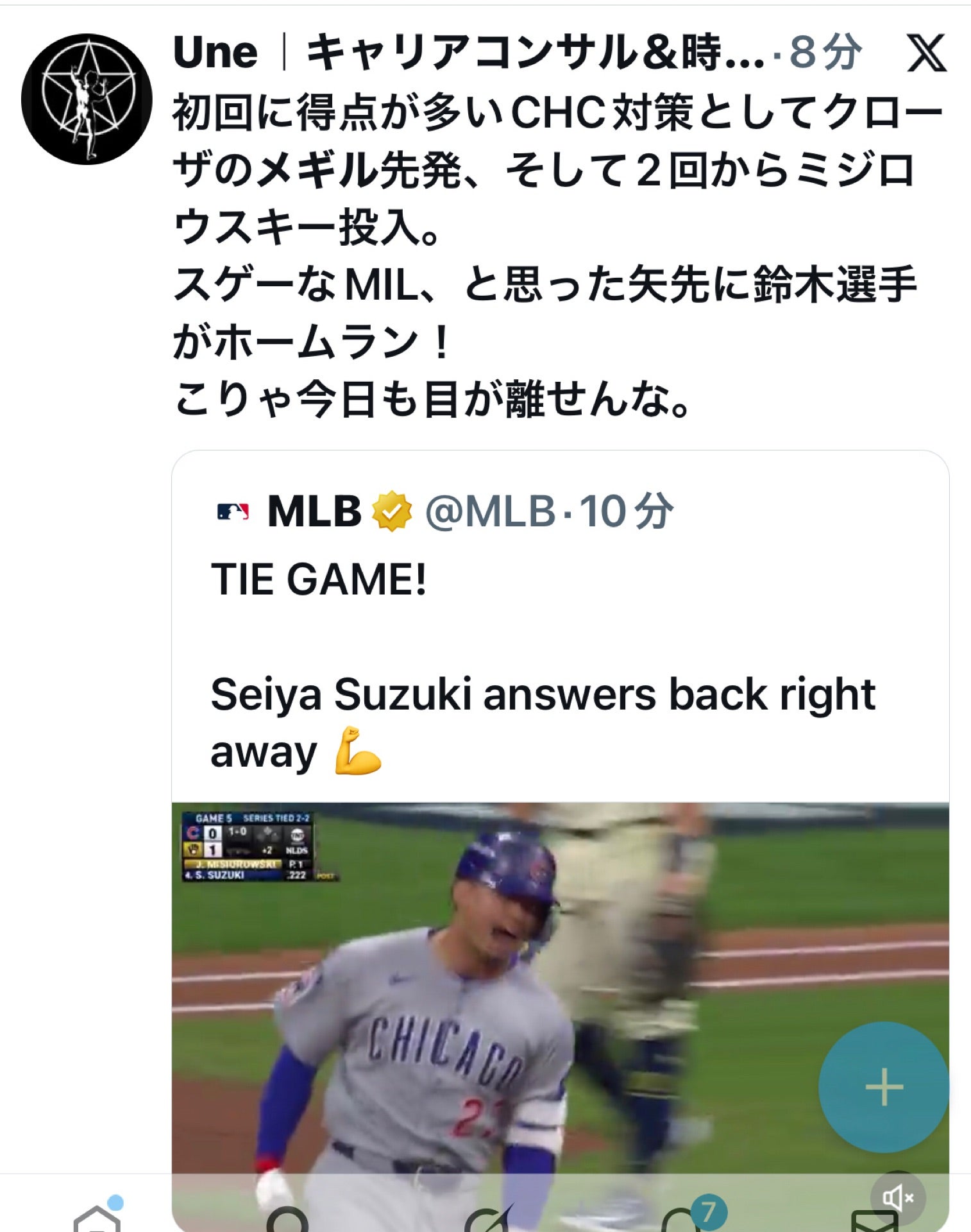The height and width of the screenshot is (1232, 971).
Task: Open the Messages envelope tab
Action: [x=874, y=1219]
